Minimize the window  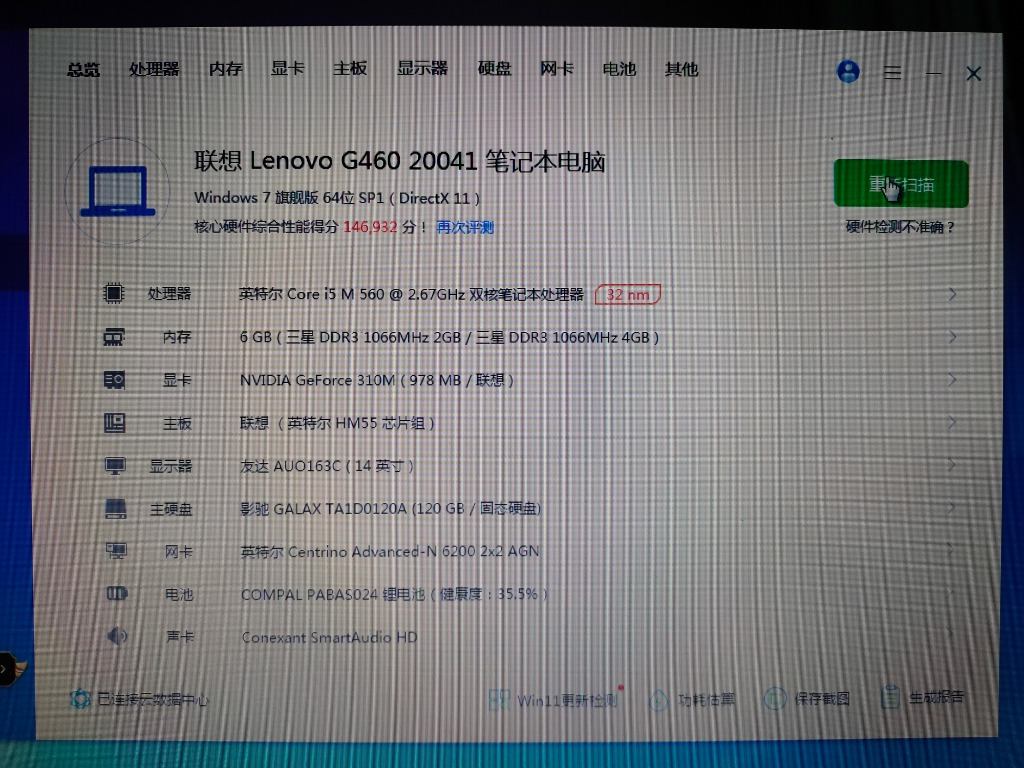[934, 73]
